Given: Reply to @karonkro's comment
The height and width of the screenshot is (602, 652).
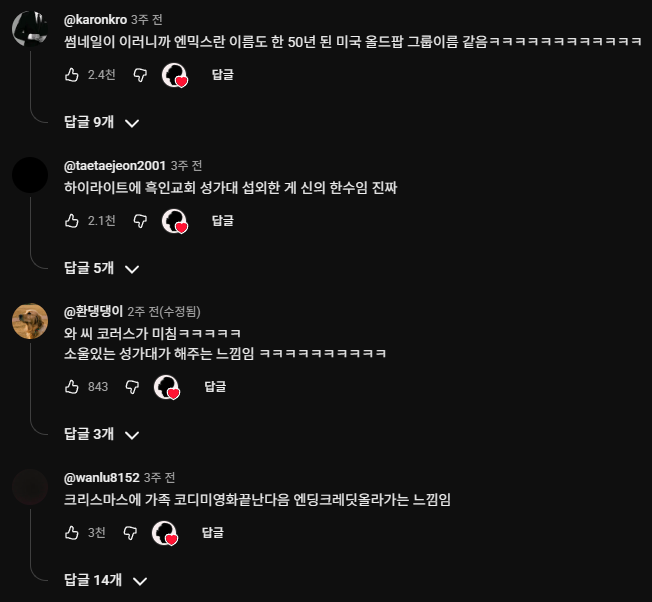Looking at the screenshot, I should (x=223, y=75).
